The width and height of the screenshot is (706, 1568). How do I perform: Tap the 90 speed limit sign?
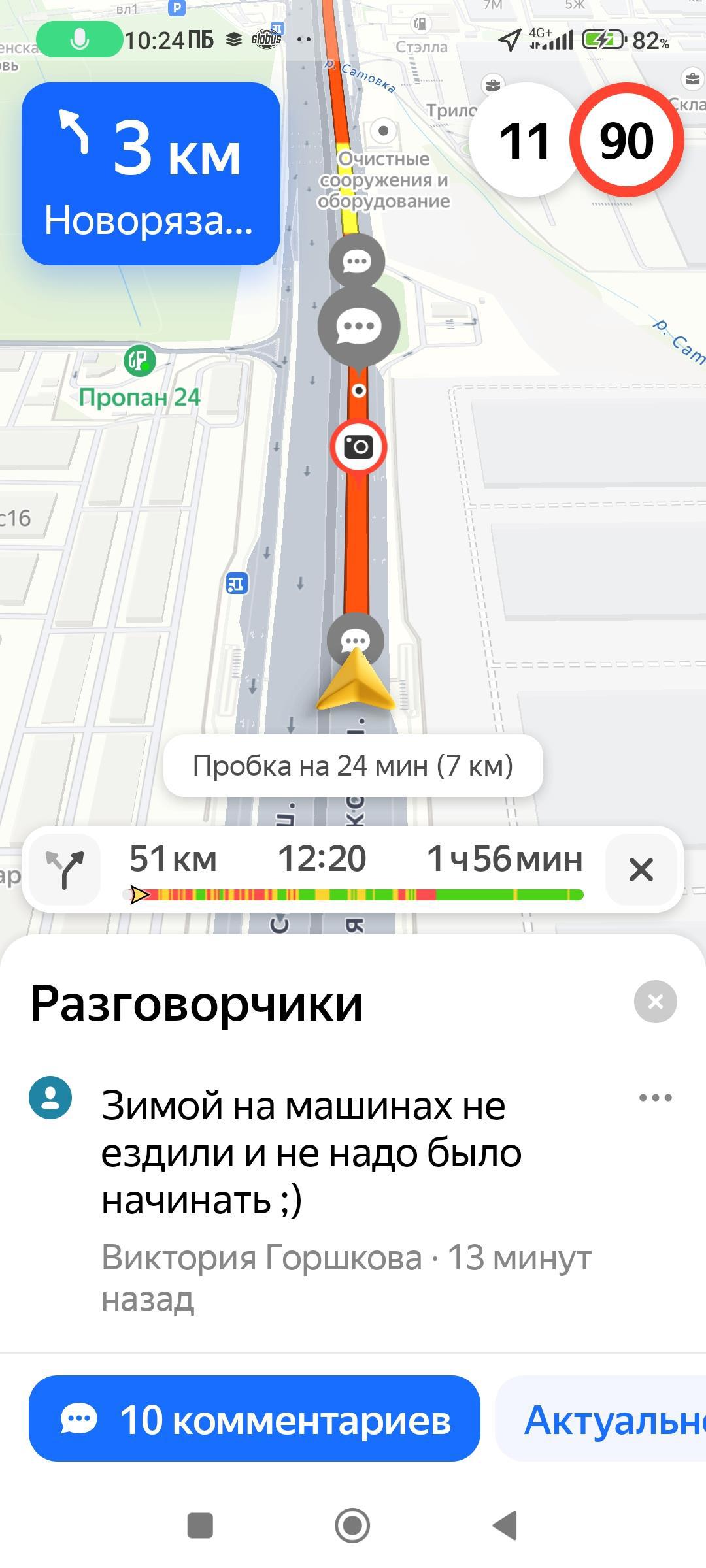tap(626, 140)
